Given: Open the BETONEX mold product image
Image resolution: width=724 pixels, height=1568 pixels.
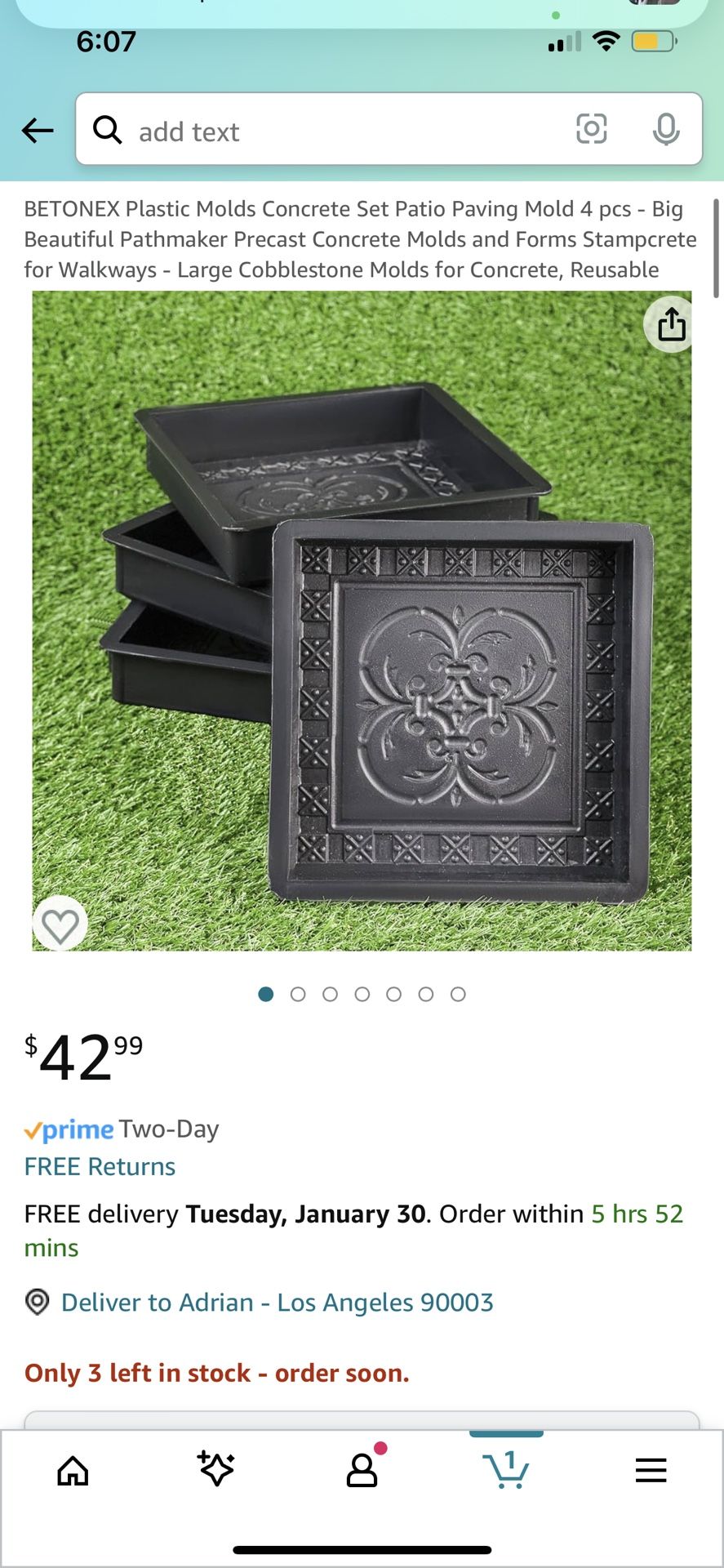Looking at the screenshot, I should point(362,621).
